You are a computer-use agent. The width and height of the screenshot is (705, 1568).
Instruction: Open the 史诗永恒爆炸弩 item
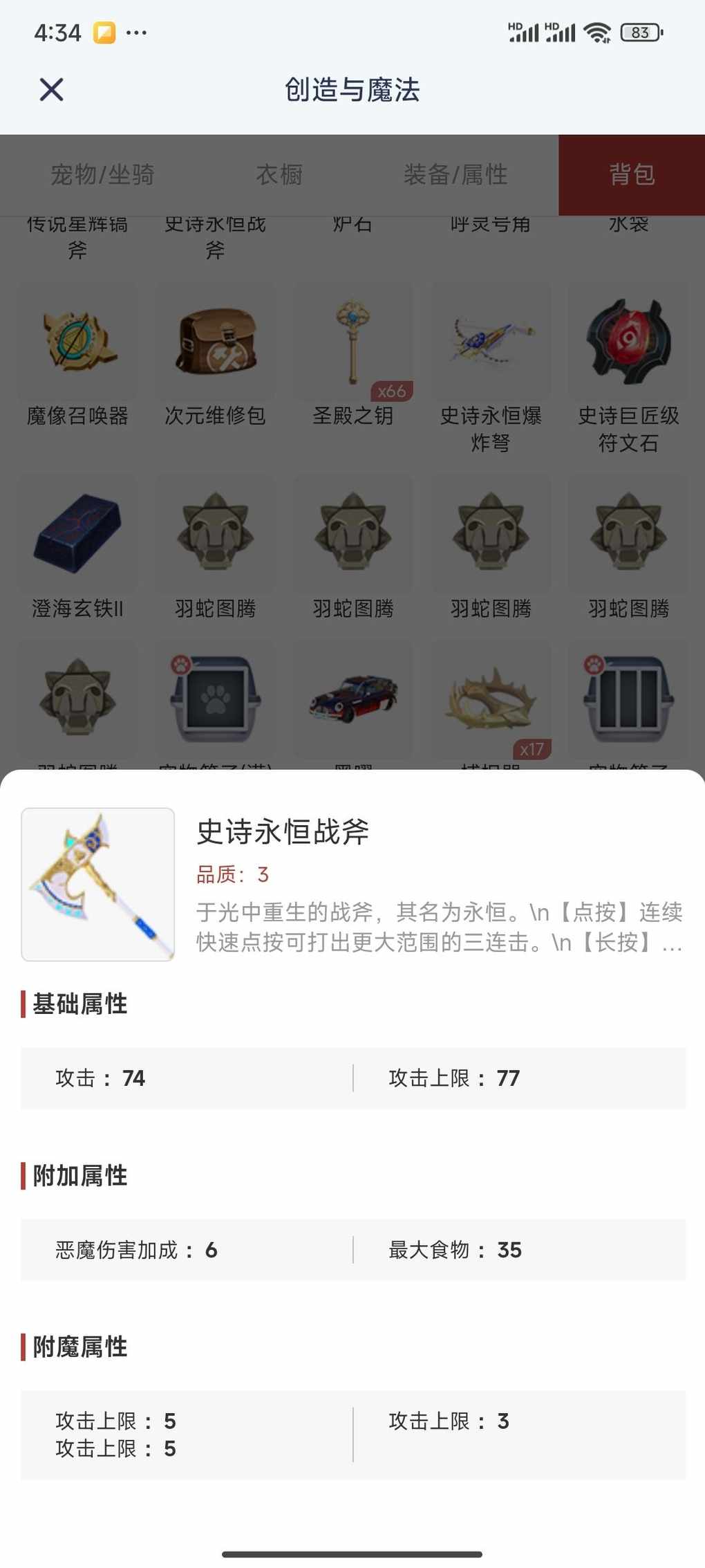[x=491, y=341]
